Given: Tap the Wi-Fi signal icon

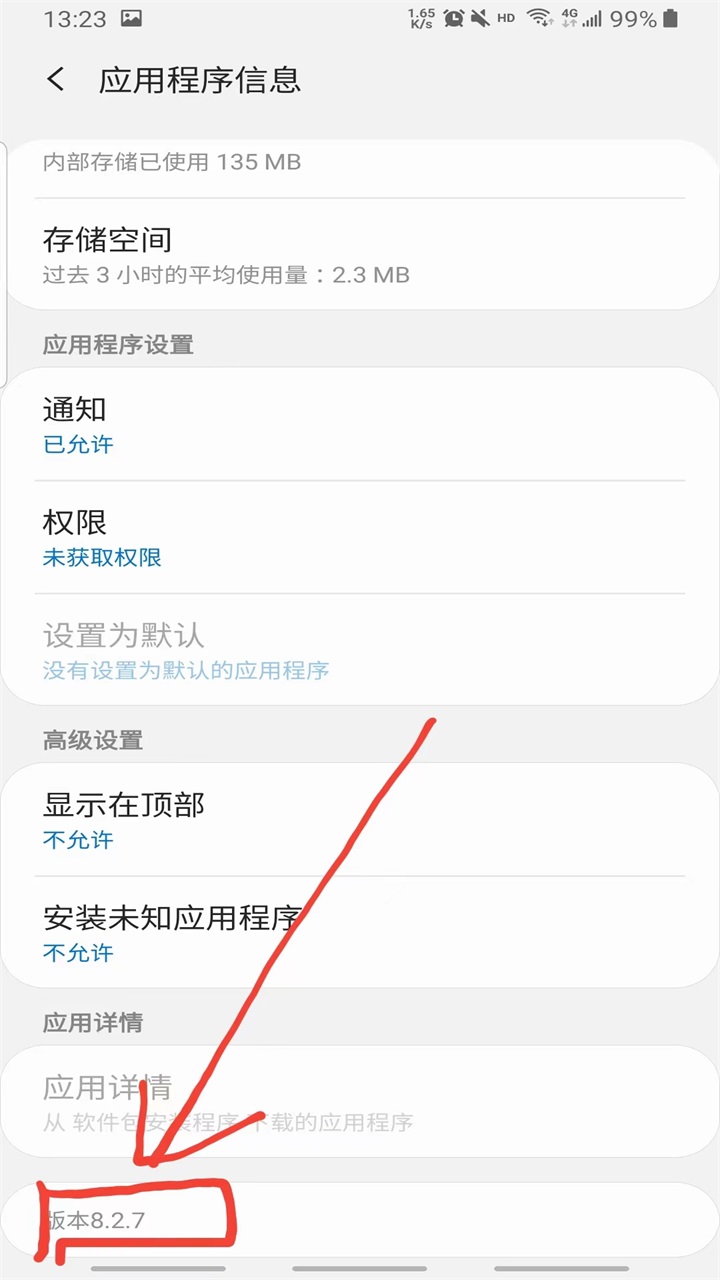Looking at the screenshot, I should click(541, 17).
